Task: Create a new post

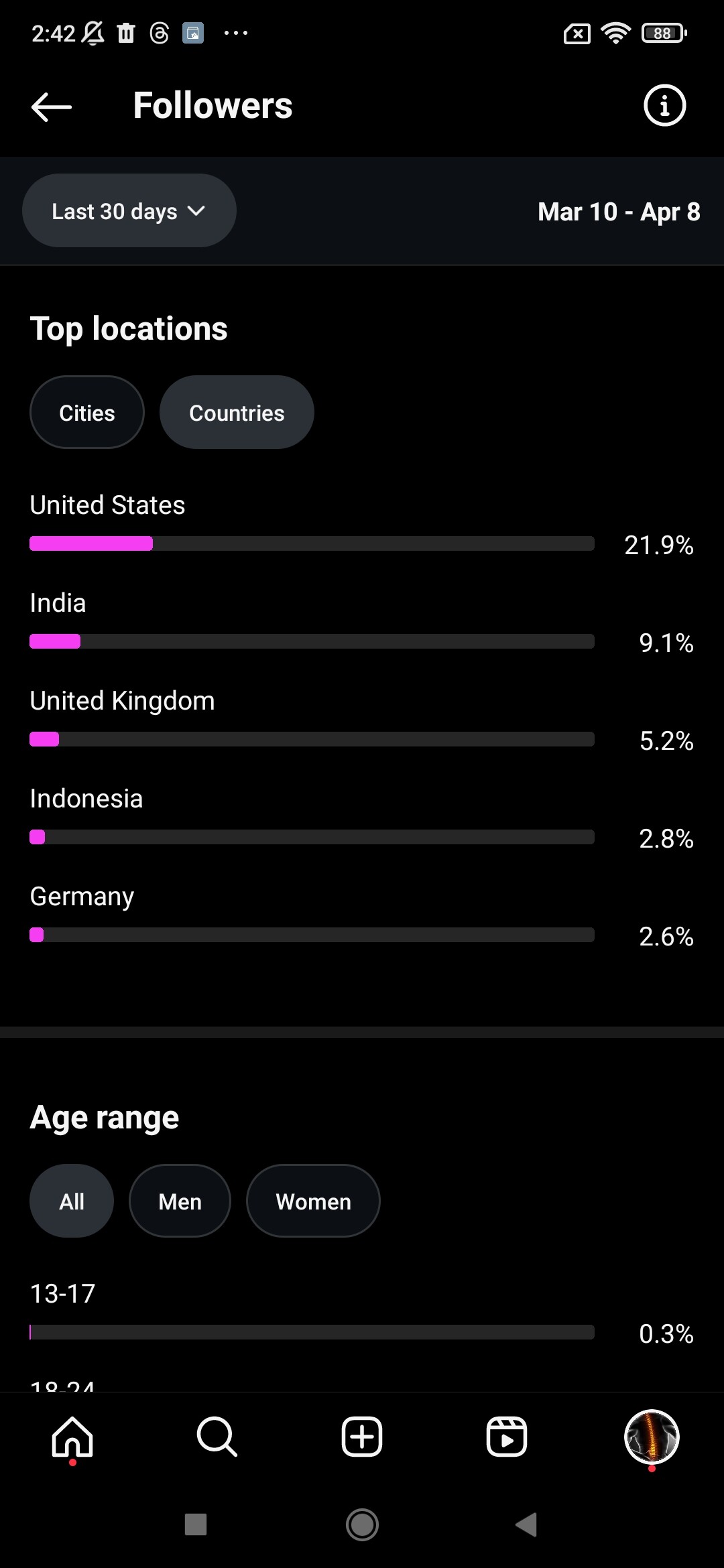Action: 362,1437
